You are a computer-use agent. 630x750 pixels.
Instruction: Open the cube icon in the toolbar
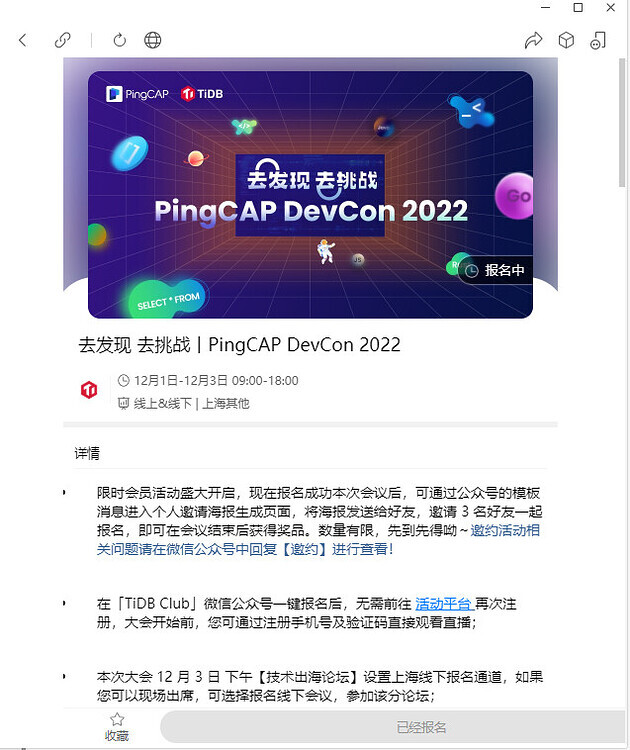[x=566, y=40]
